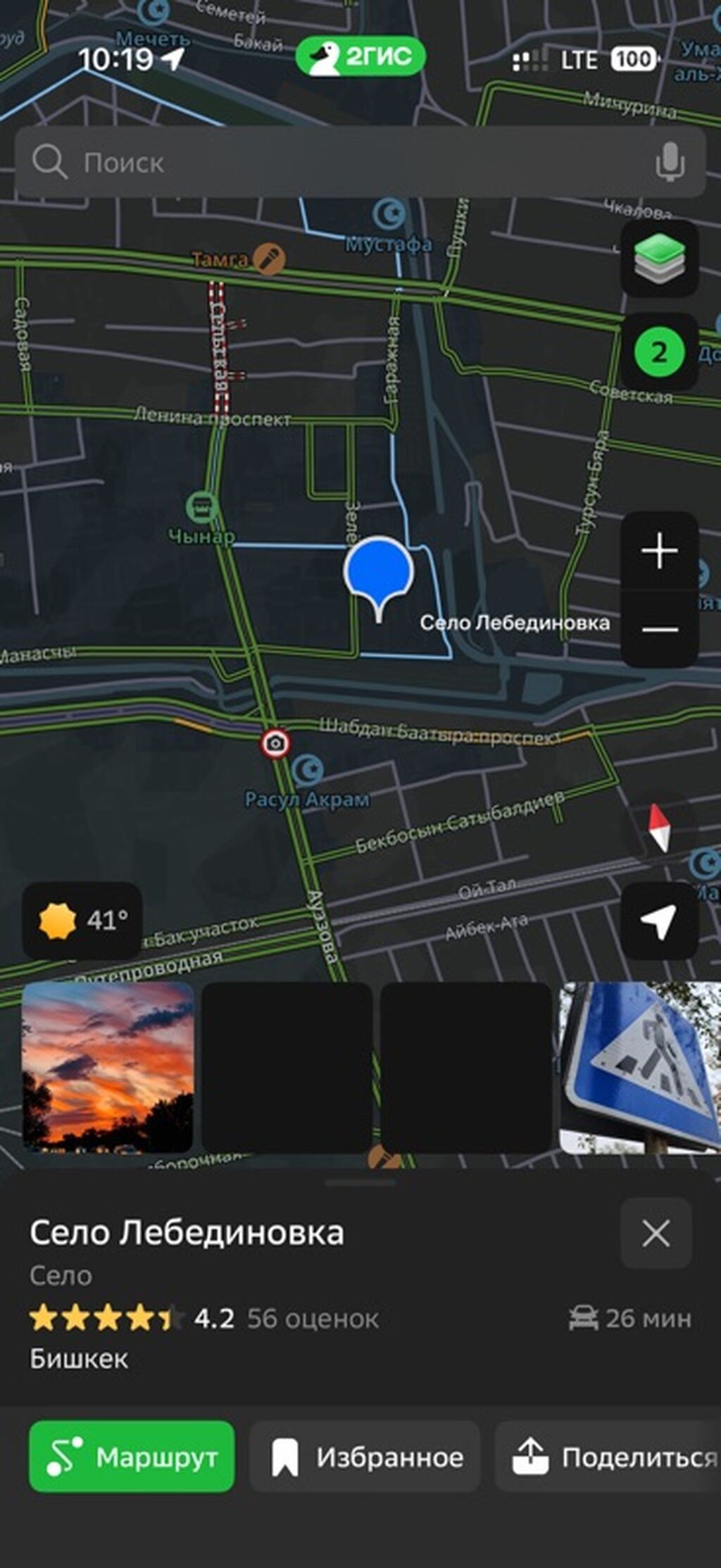Zoom out the map with minus
721x1568 pixels.
coord(659,629)
